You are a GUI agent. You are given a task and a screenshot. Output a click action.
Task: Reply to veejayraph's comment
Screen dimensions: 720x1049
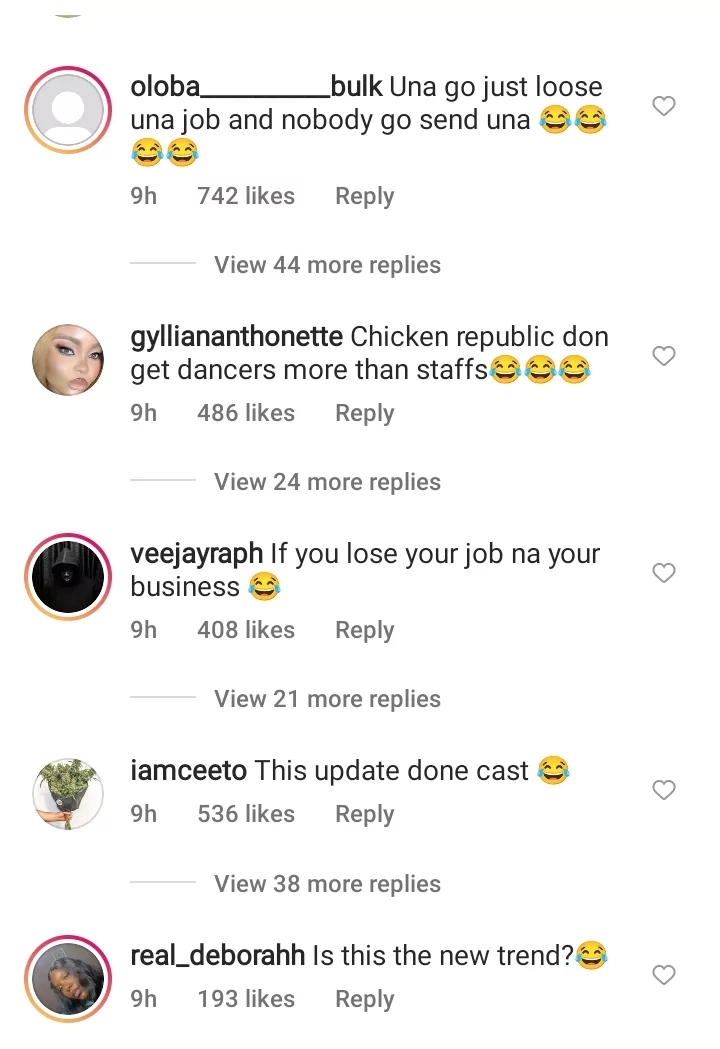tap(364, 630)
